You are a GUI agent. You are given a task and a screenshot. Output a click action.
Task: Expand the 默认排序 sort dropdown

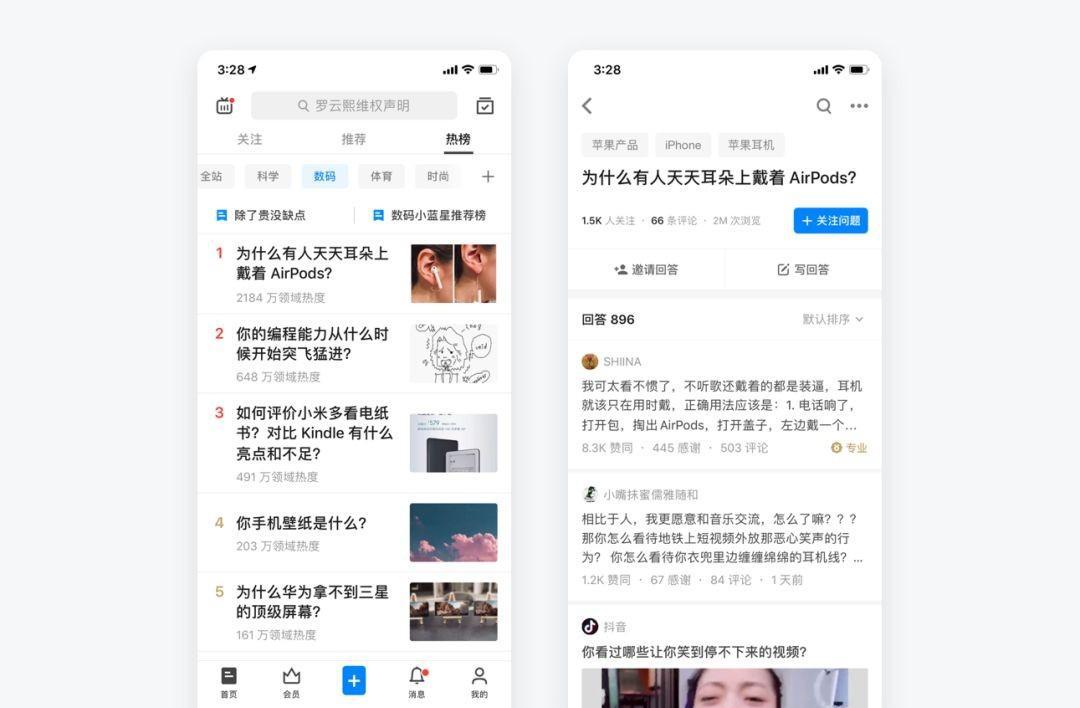point(833,319)
